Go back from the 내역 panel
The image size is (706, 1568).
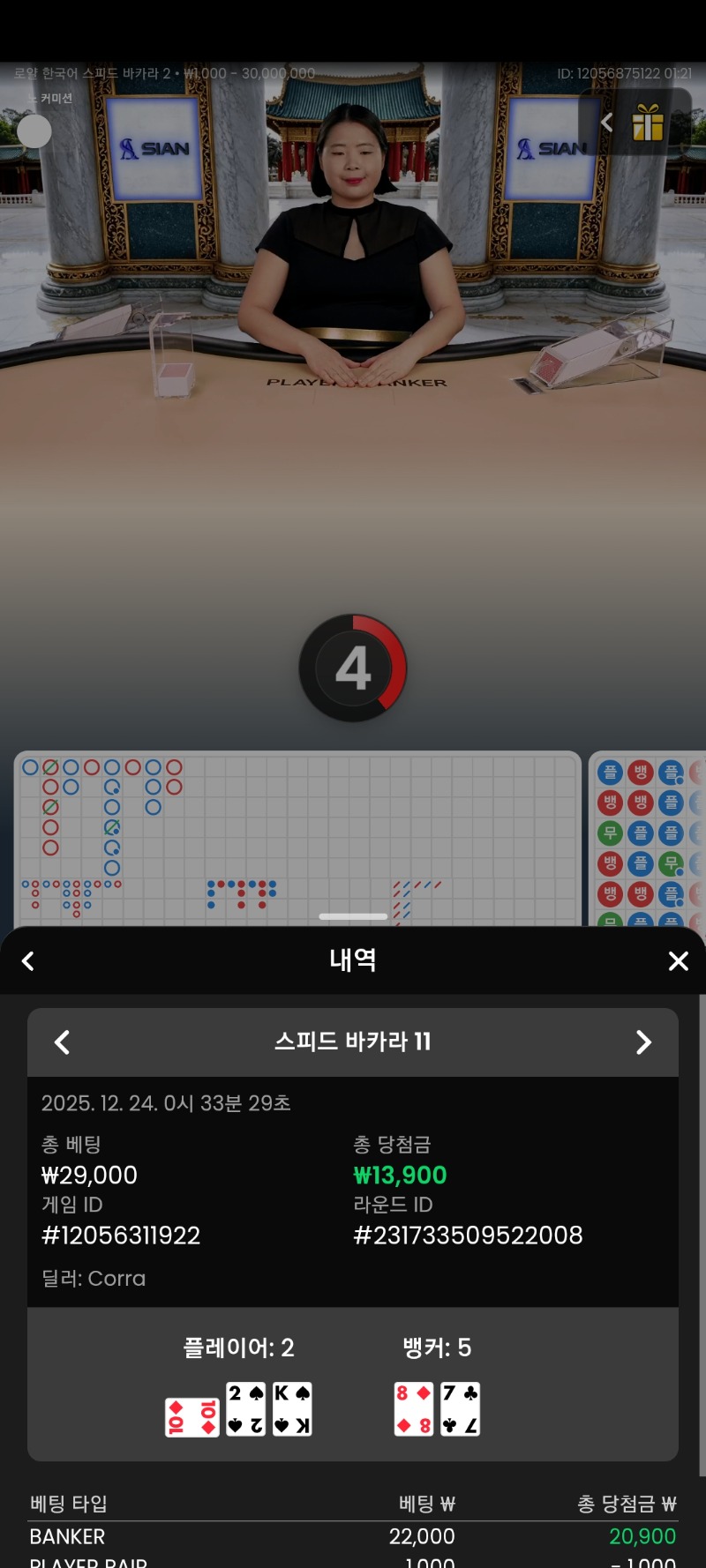click(x=28, y=961)
